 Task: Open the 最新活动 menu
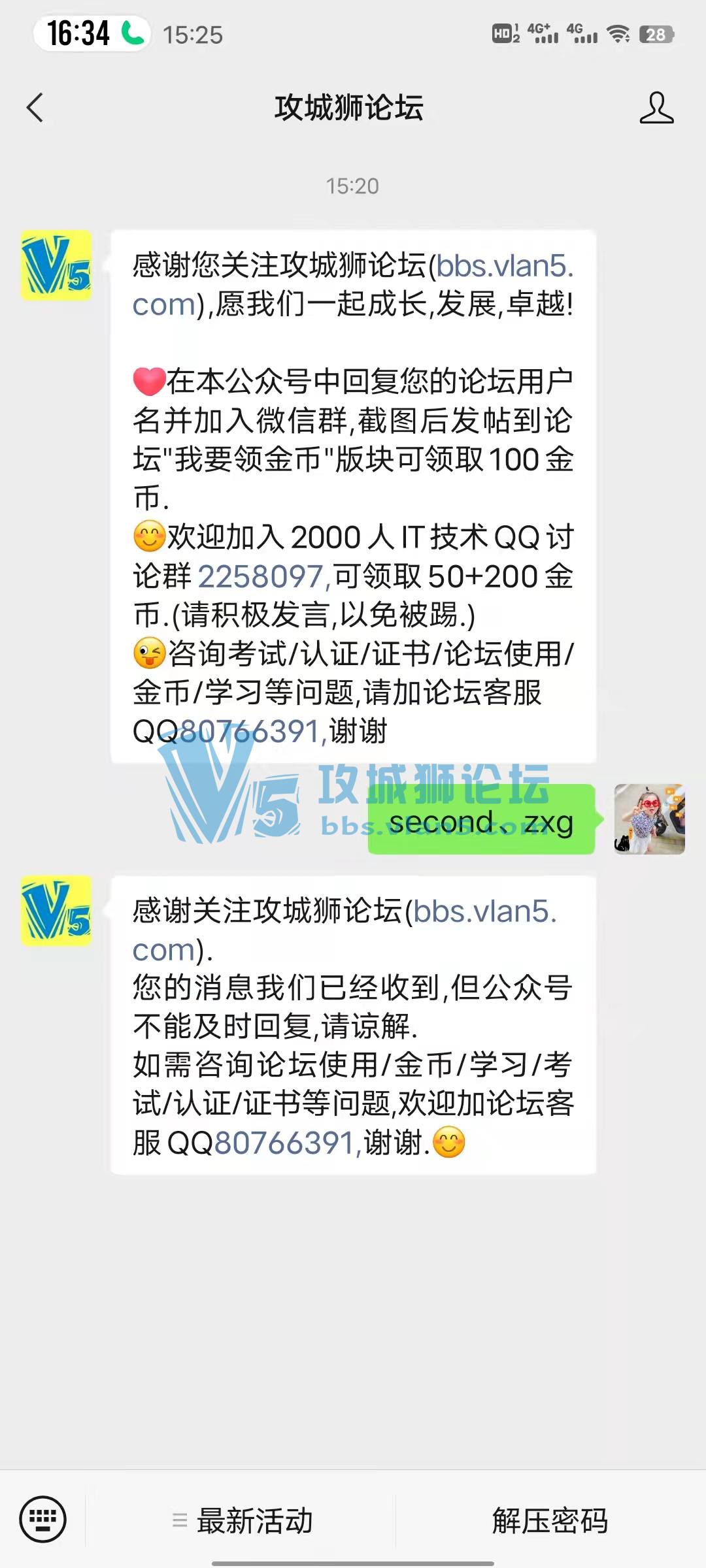[x=242, y=1520]
